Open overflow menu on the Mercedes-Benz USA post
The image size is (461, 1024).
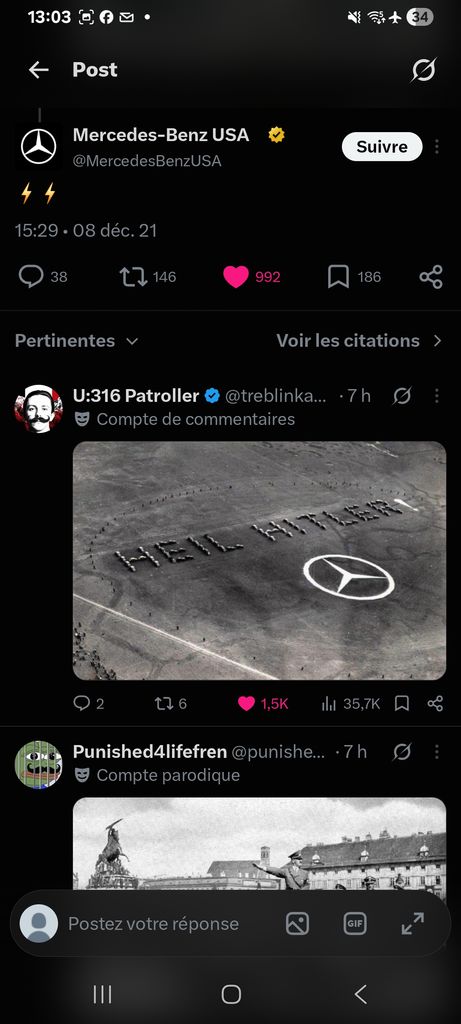pos(437,147)
